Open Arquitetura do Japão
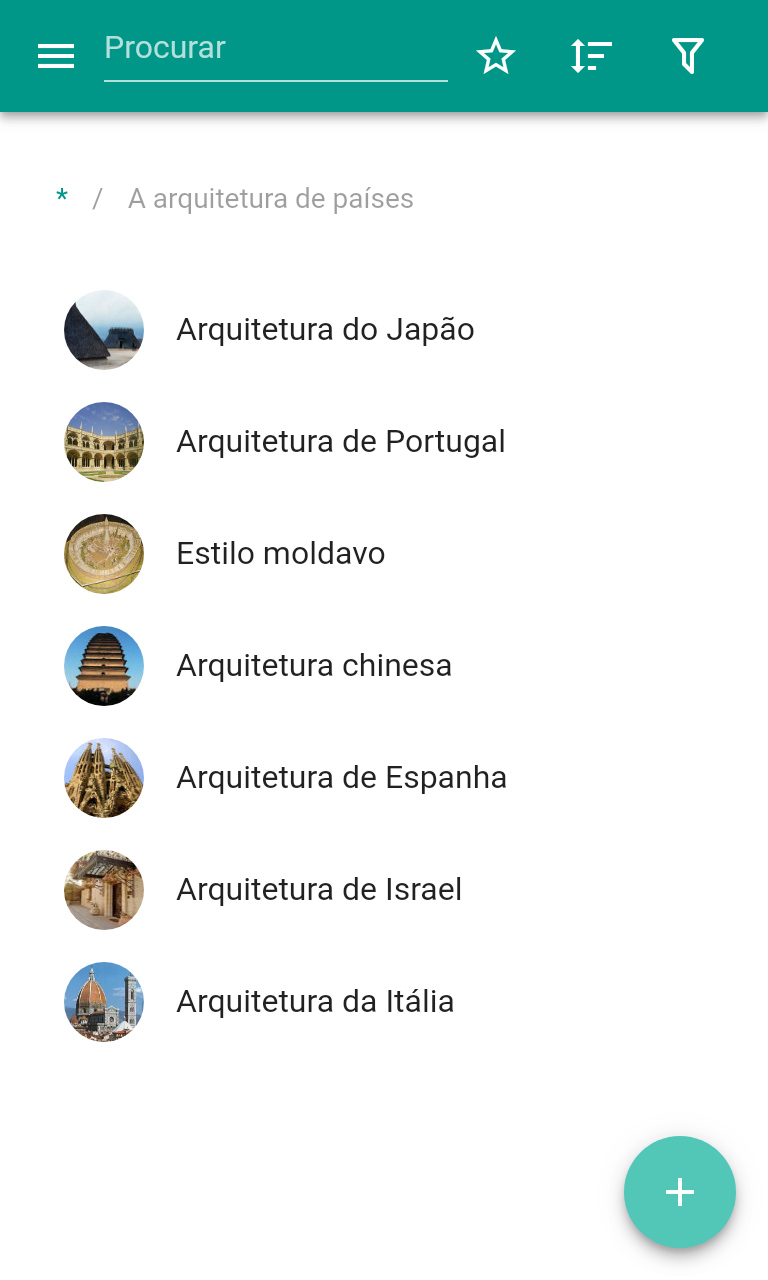 click(x=324, y=330)
